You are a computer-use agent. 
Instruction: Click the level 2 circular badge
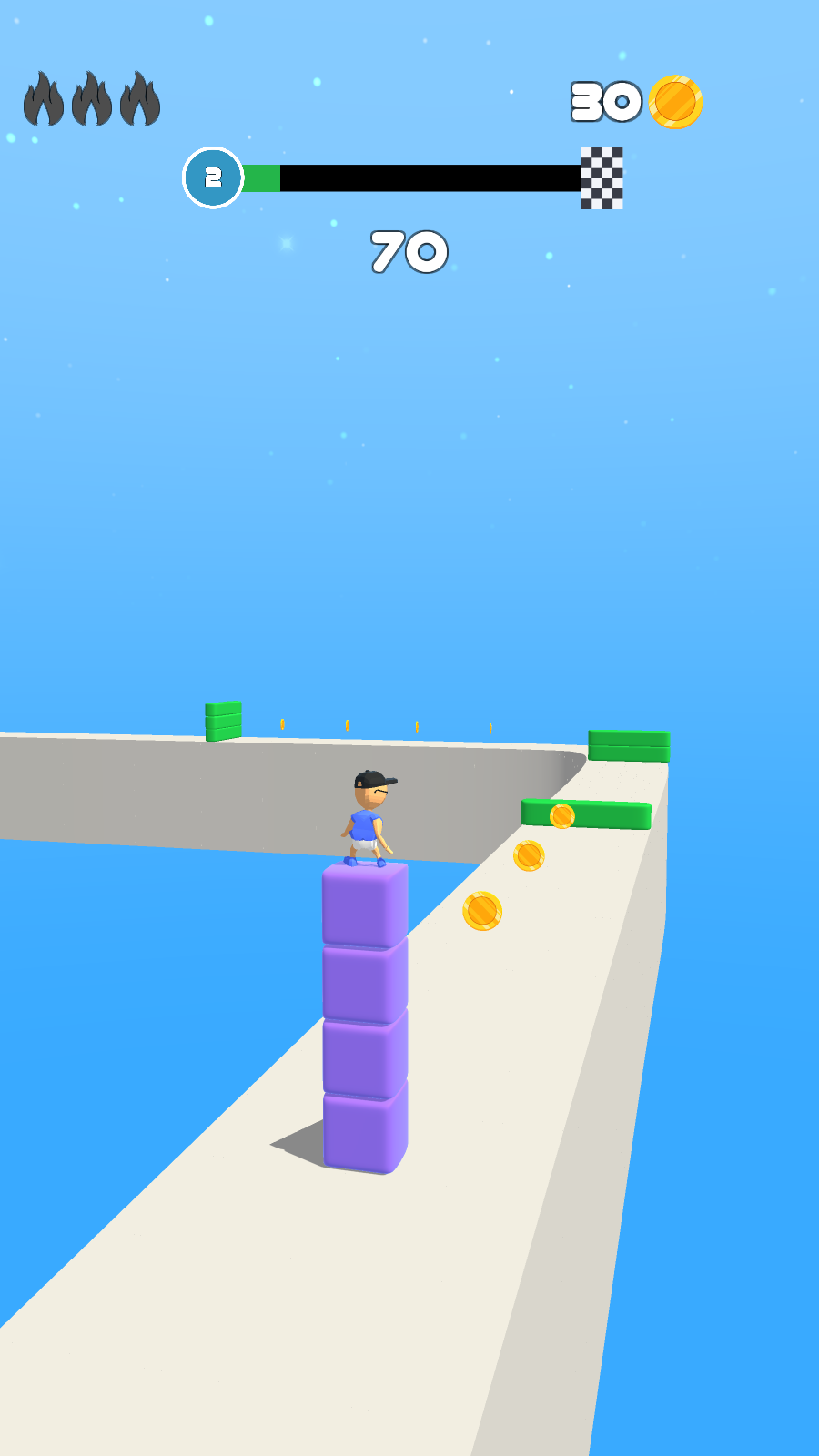pyautogui.click(x=212, y=178)
